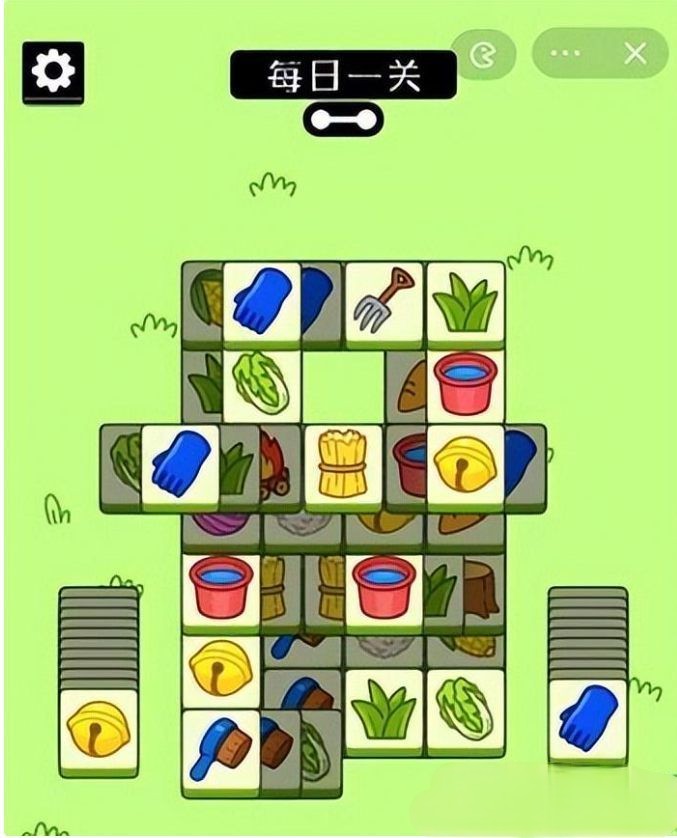
Task: Tap the blue glove tile beside the pitchfork
Action: click(261, 301)
